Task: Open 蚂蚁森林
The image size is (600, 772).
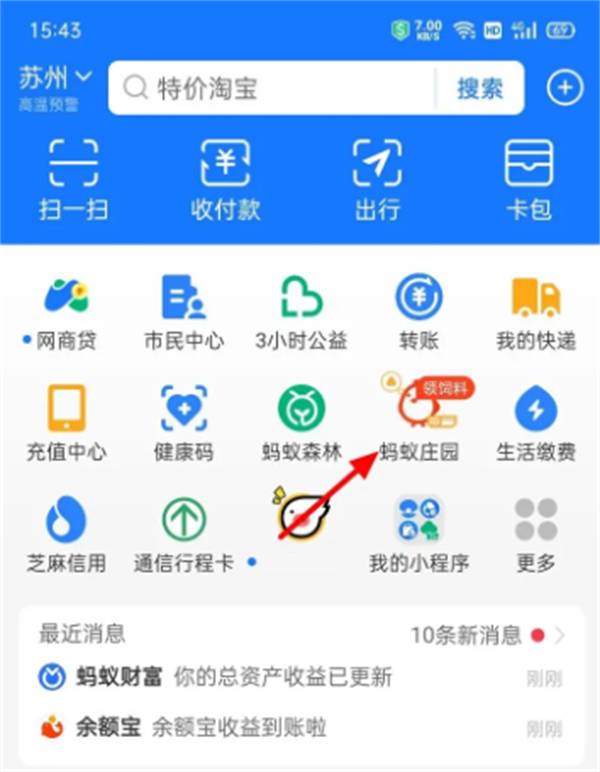Action: (301, 421)
